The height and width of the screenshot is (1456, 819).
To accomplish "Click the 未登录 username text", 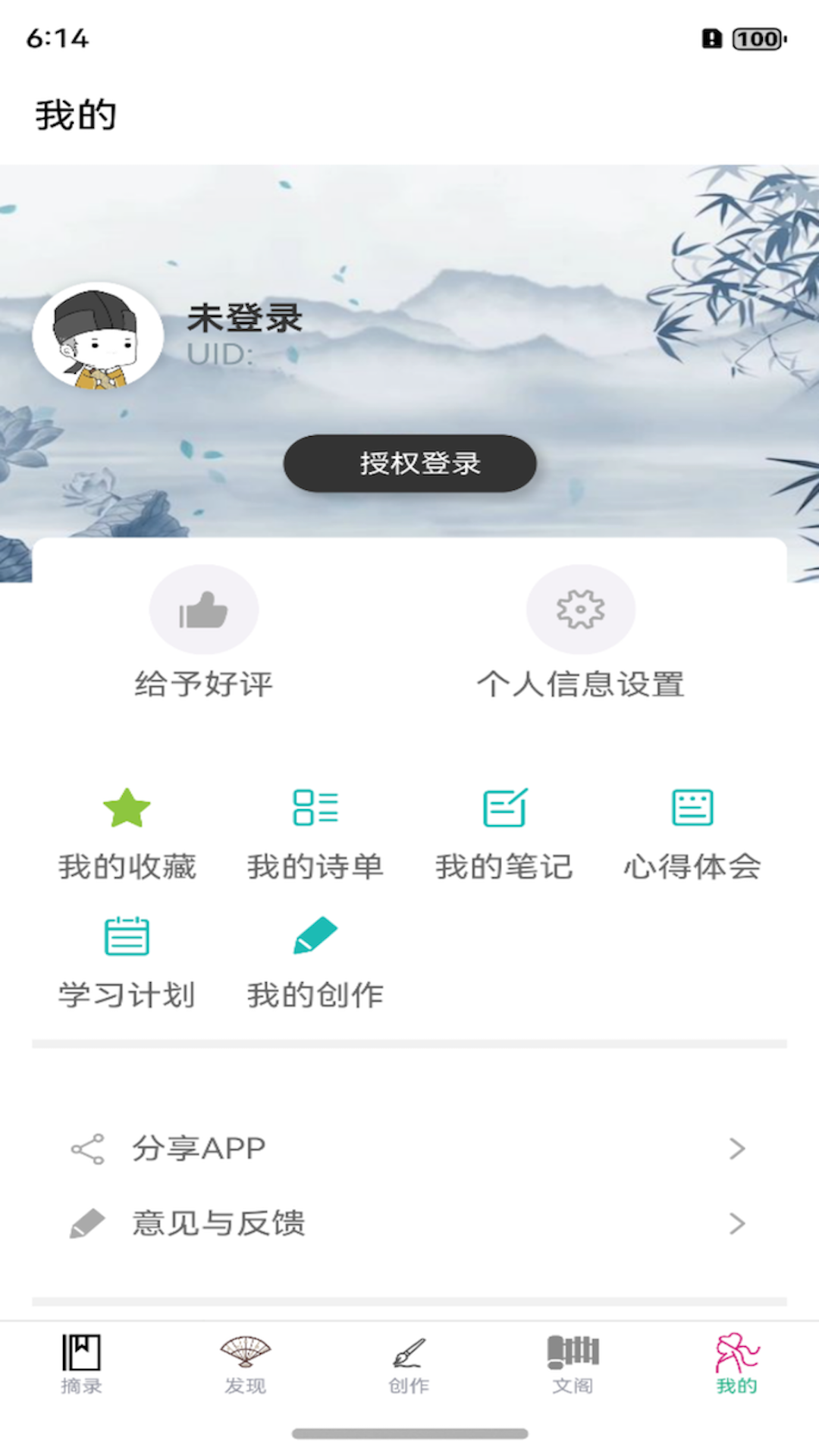I will (x=243, y=318).
